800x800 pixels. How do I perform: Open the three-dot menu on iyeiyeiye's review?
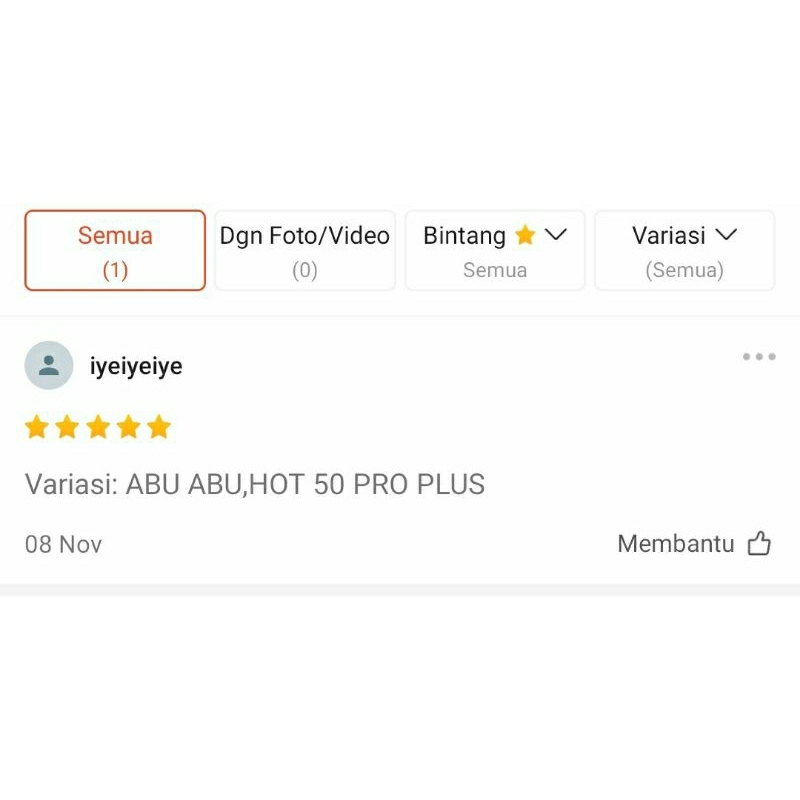(x=759, y=357)
